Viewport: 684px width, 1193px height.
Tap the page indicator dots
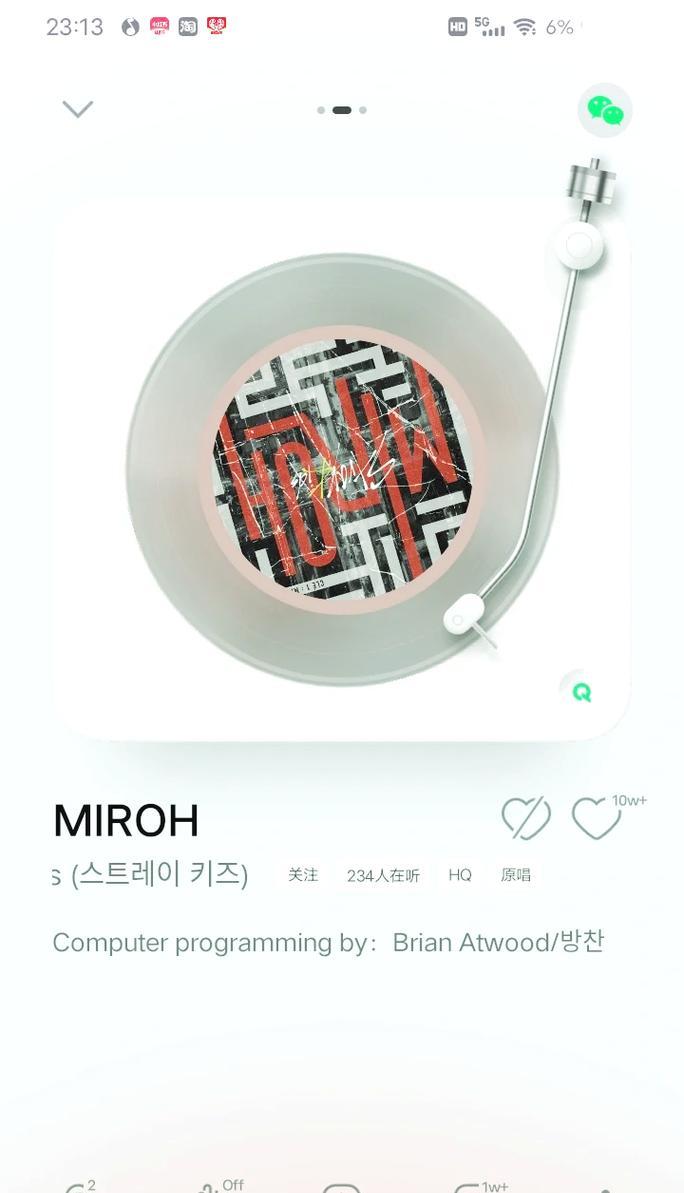(342, 110)
